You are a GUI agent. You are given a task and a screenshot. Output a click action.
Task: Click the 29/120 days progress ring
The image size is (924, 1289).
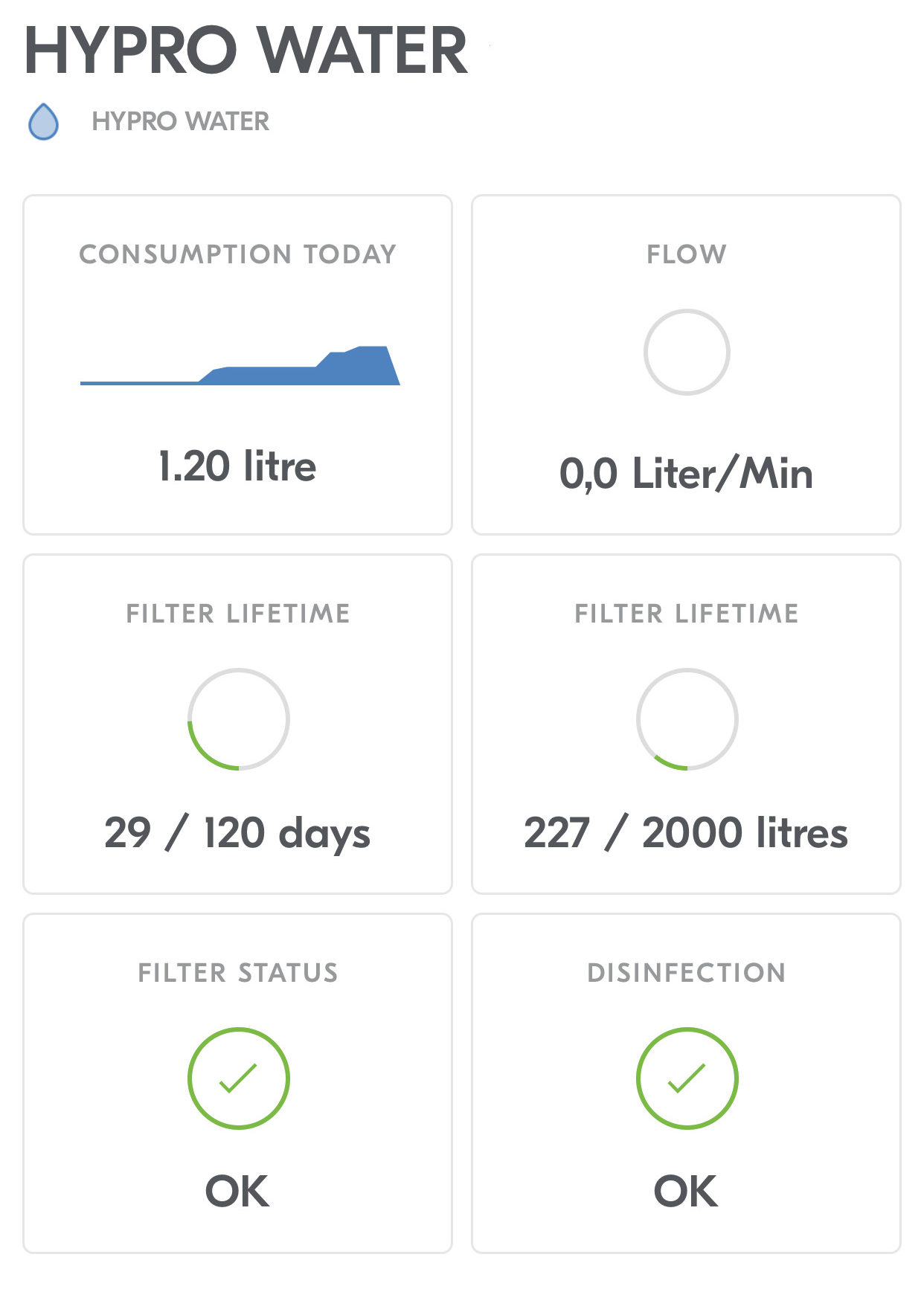point(238,719)
